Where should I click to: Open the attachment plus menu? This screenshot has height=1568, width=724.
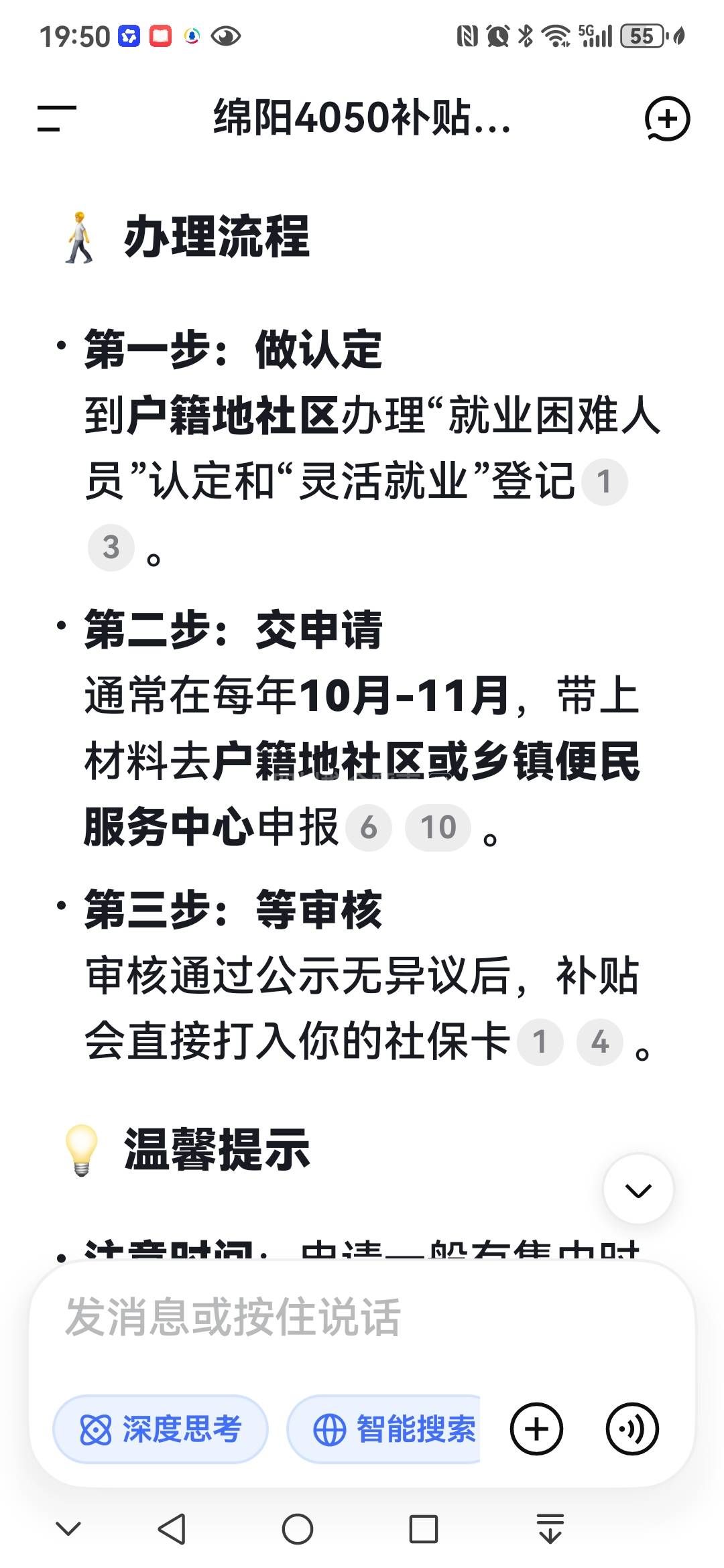(x=536, y=1429)
